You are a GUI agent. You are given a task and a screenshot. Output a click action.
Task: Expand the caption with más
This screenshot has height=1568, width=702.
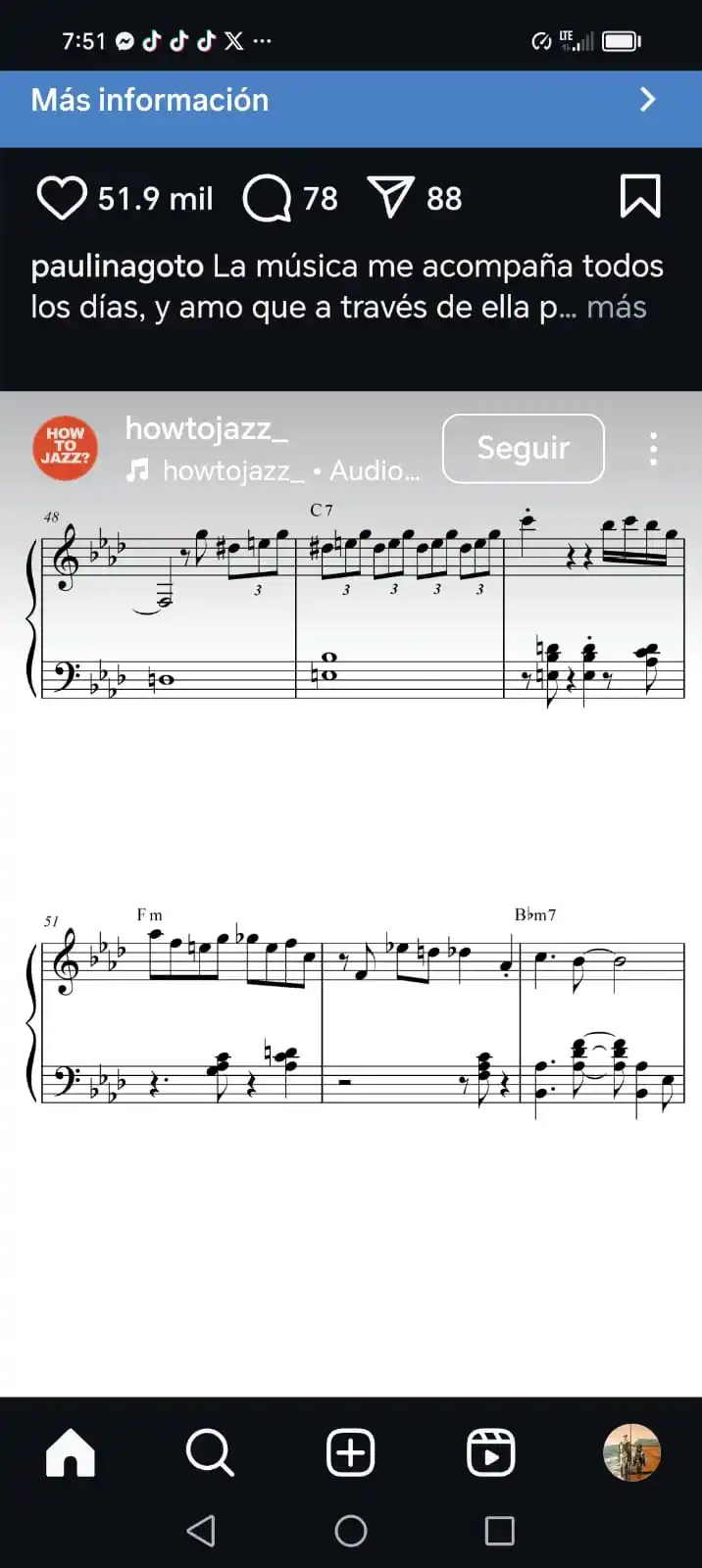pyautogui.click(x=616, y=308)
